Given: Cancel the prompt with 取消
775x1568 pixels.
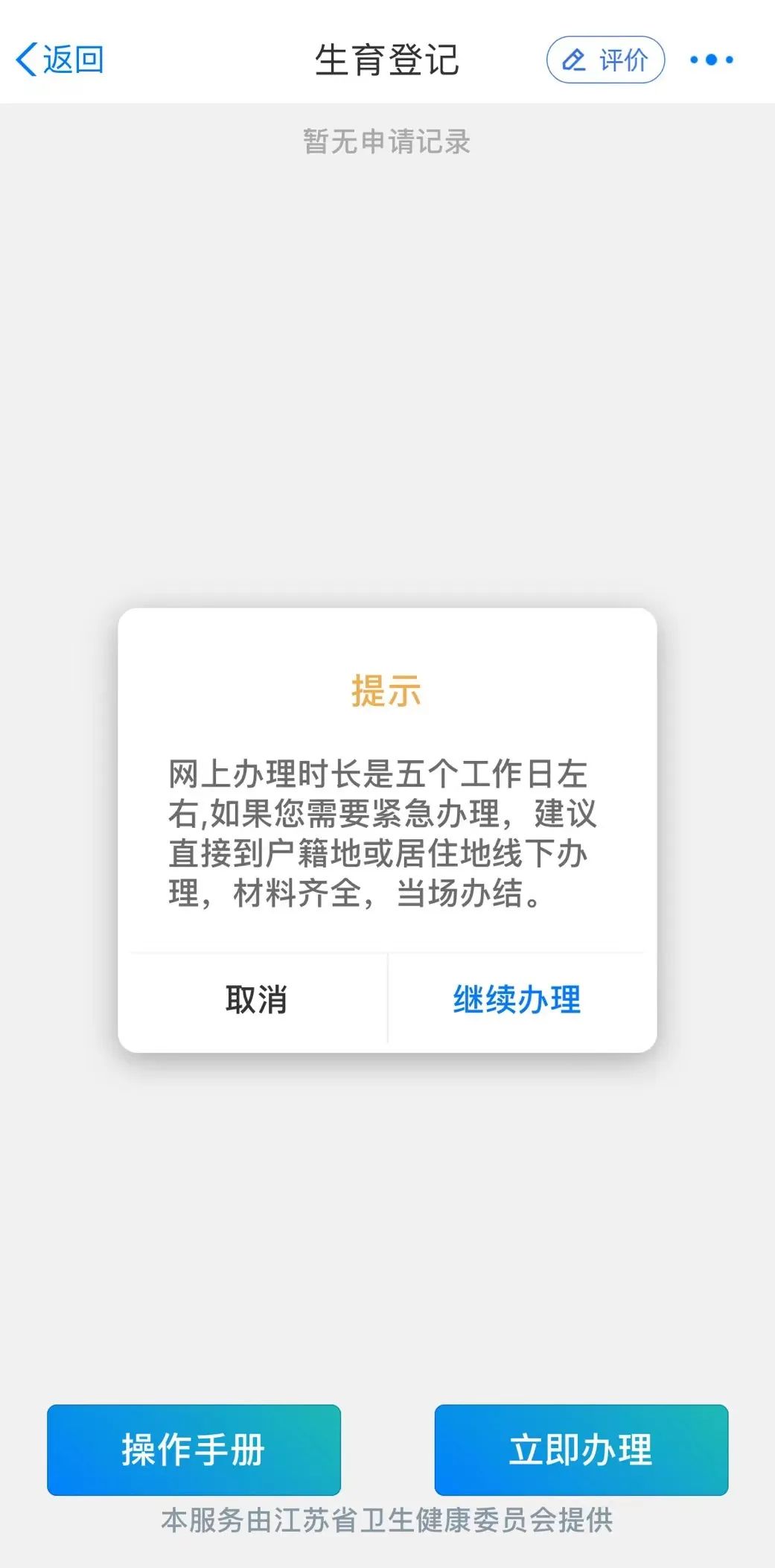Looking at the screenshot, I should (x=255, y=1000).
